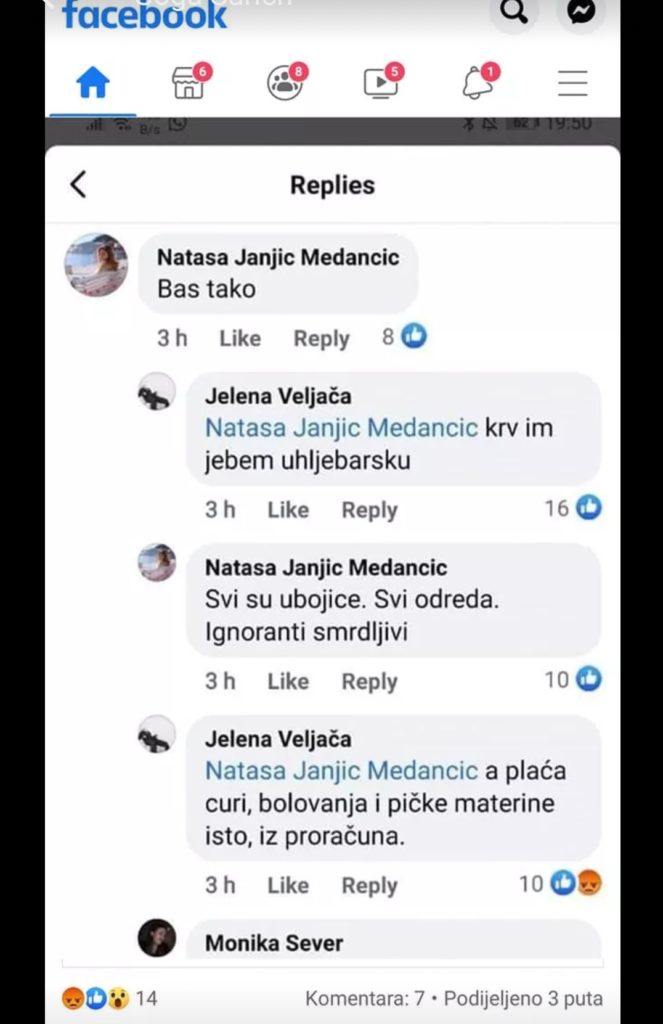The image size is (663, 1024).
Task: Open the 7 comments (Komentara: 7)
Action: coord(365,998)
